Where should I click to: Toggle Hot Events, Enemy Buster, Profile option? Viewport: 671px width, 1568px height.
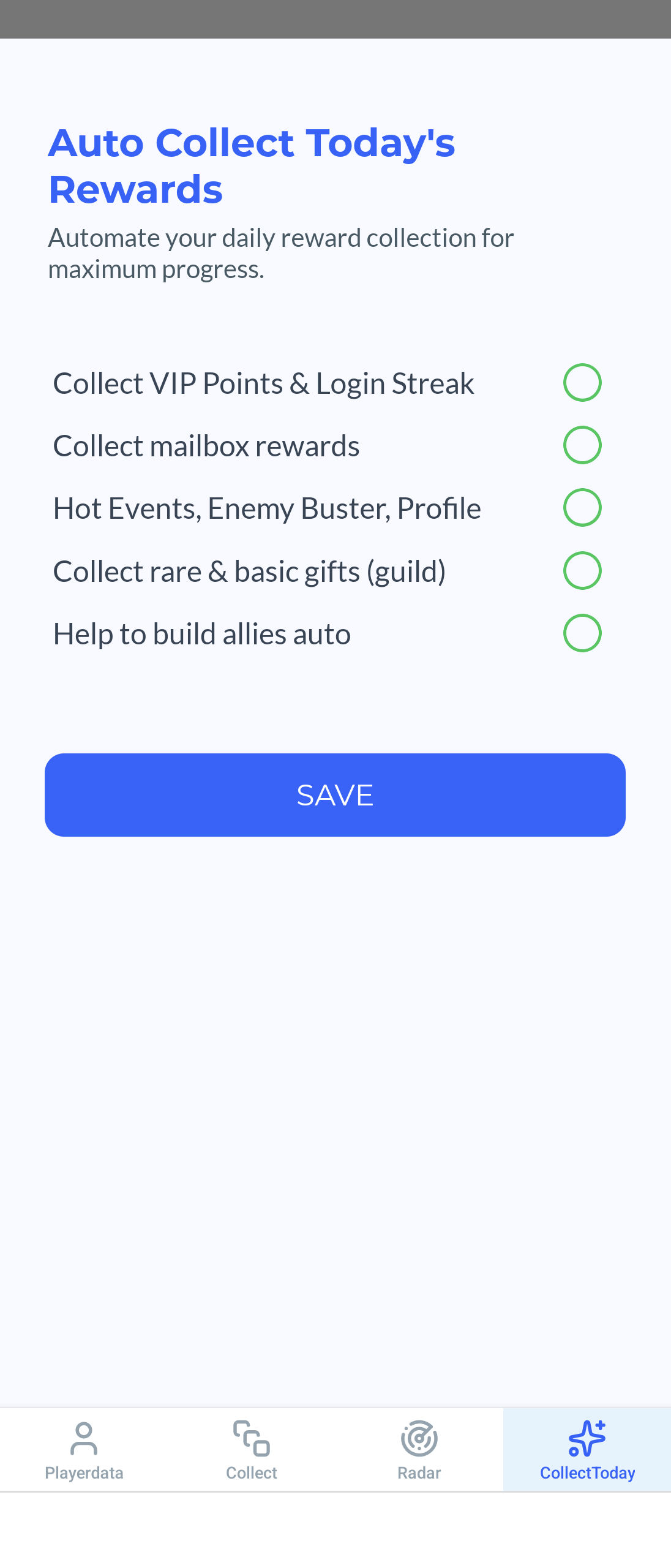click(582, 508)
